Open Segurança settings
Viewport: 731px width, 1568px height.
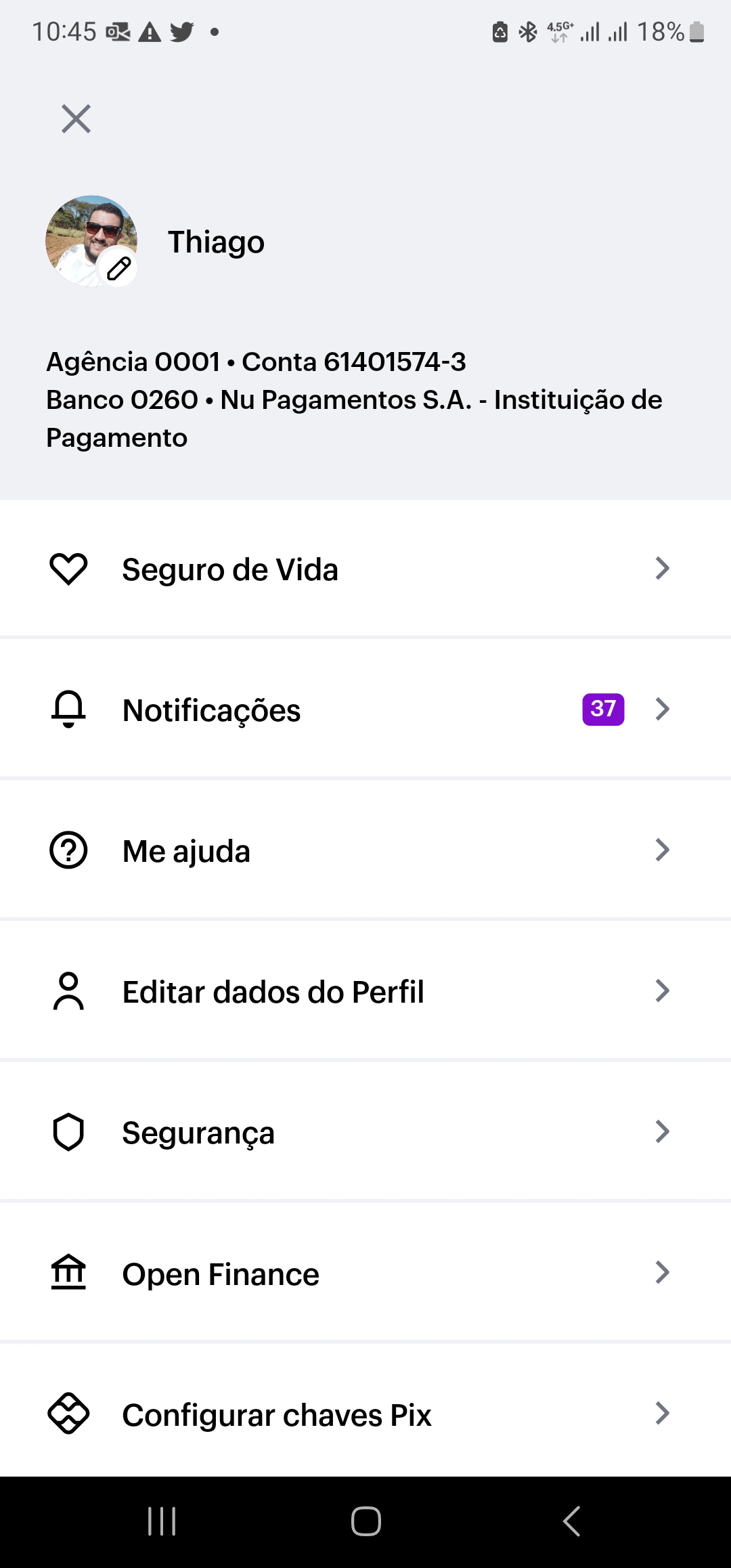point(365,1132)
